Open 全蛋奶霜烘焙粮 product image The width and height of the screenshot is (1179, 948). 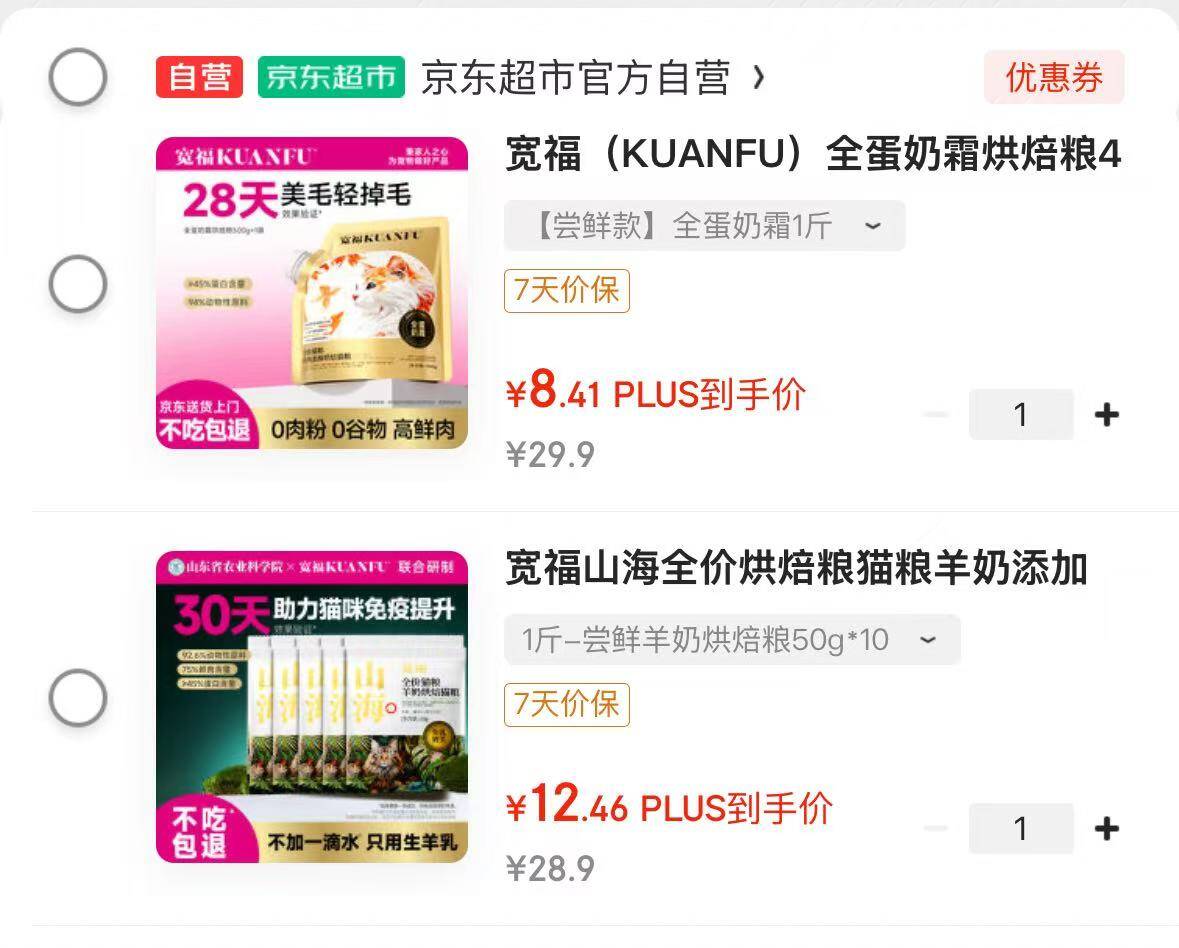(x=312, y=293)
